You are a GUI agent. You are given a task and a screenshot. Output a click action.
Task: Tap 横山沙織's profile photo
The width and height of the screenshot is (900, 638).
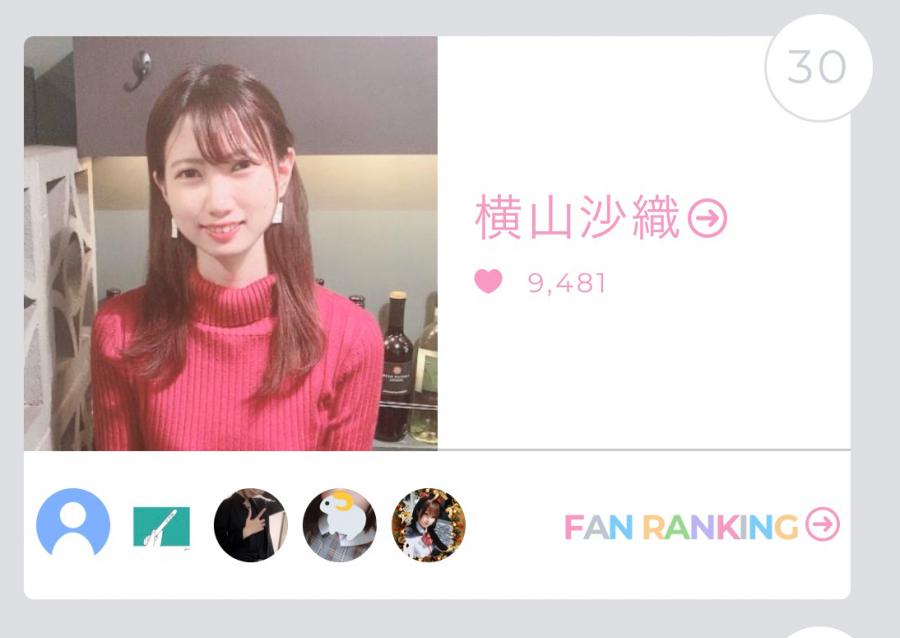pos(231,244)
